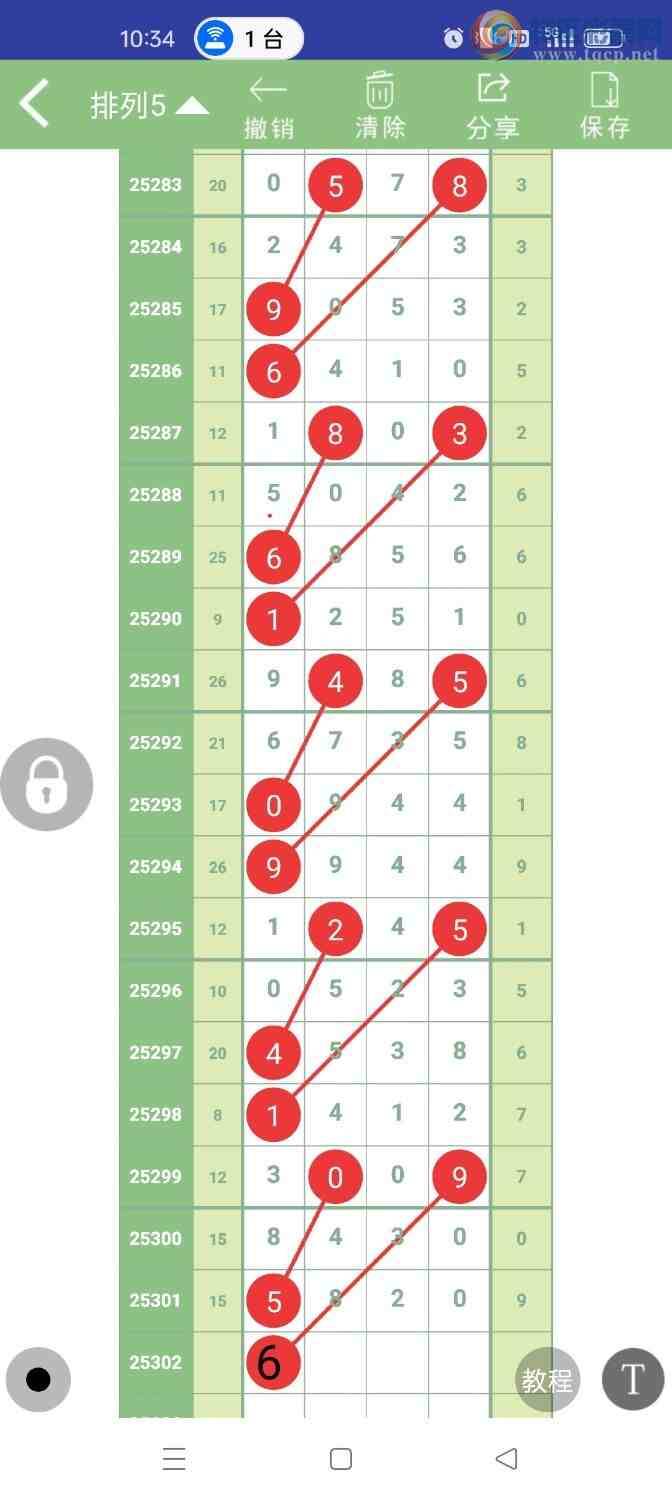Share the chart via 分享
This screenshot has height=1500, width=672.
(x=492, y=106)
